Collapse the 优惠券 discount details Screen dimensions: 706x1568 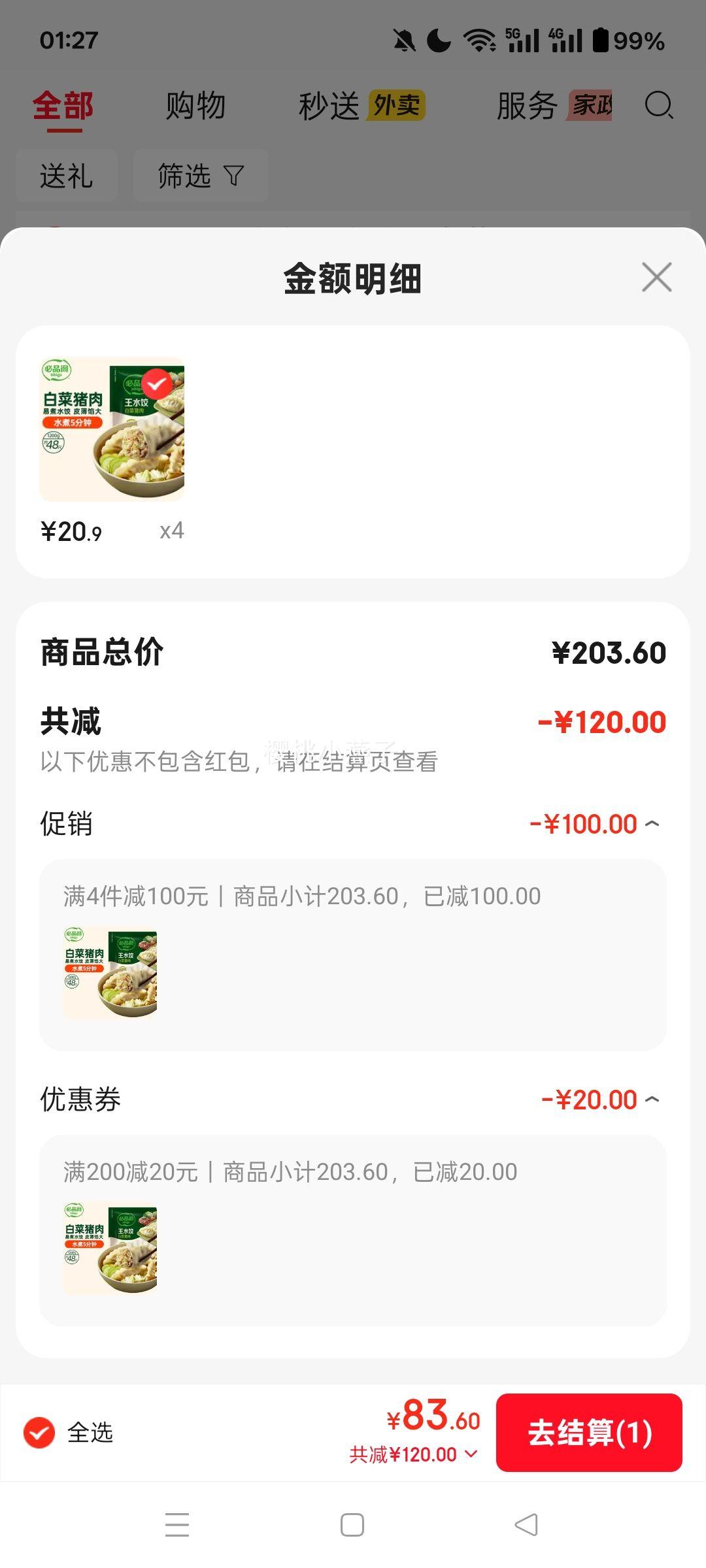[652, 1100]
